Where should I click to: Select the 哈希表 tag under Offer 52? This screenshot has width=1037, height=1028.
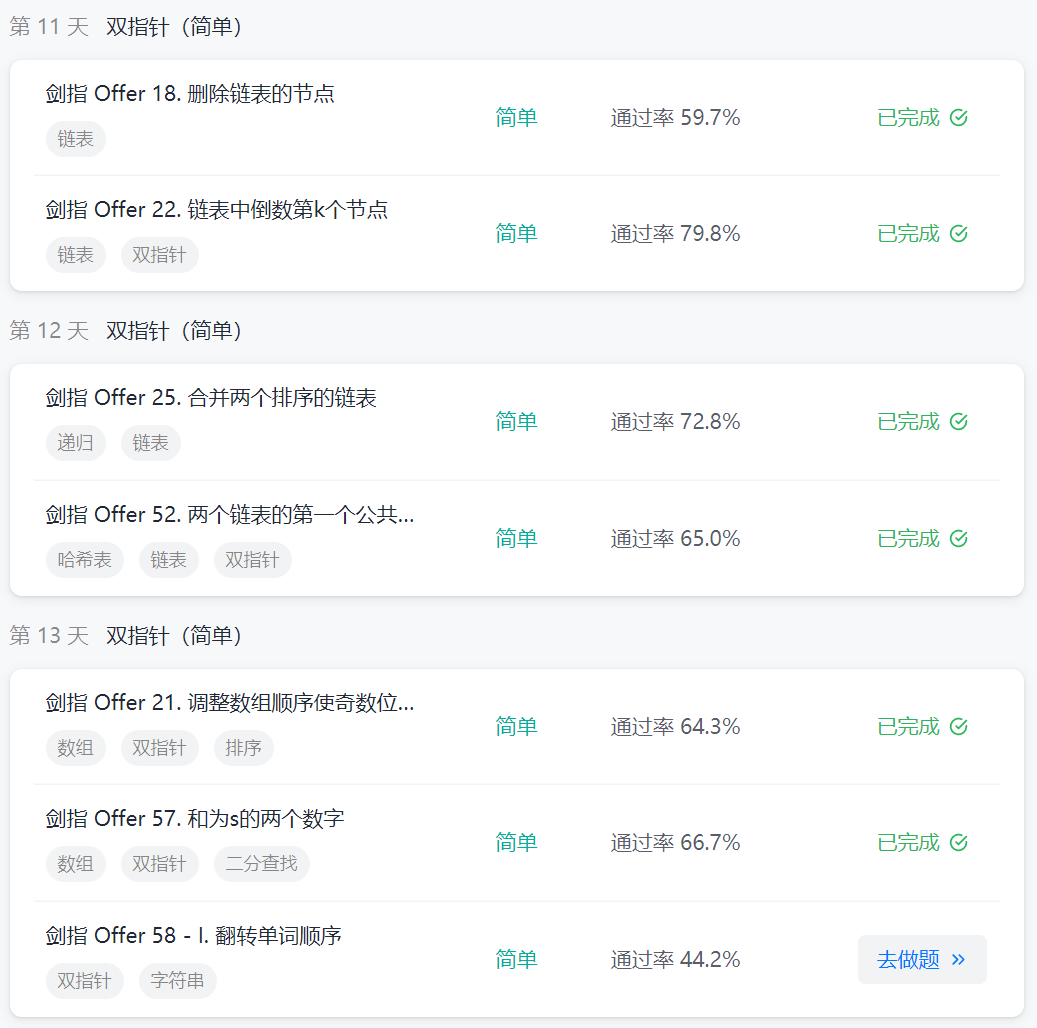click(85, 560)
